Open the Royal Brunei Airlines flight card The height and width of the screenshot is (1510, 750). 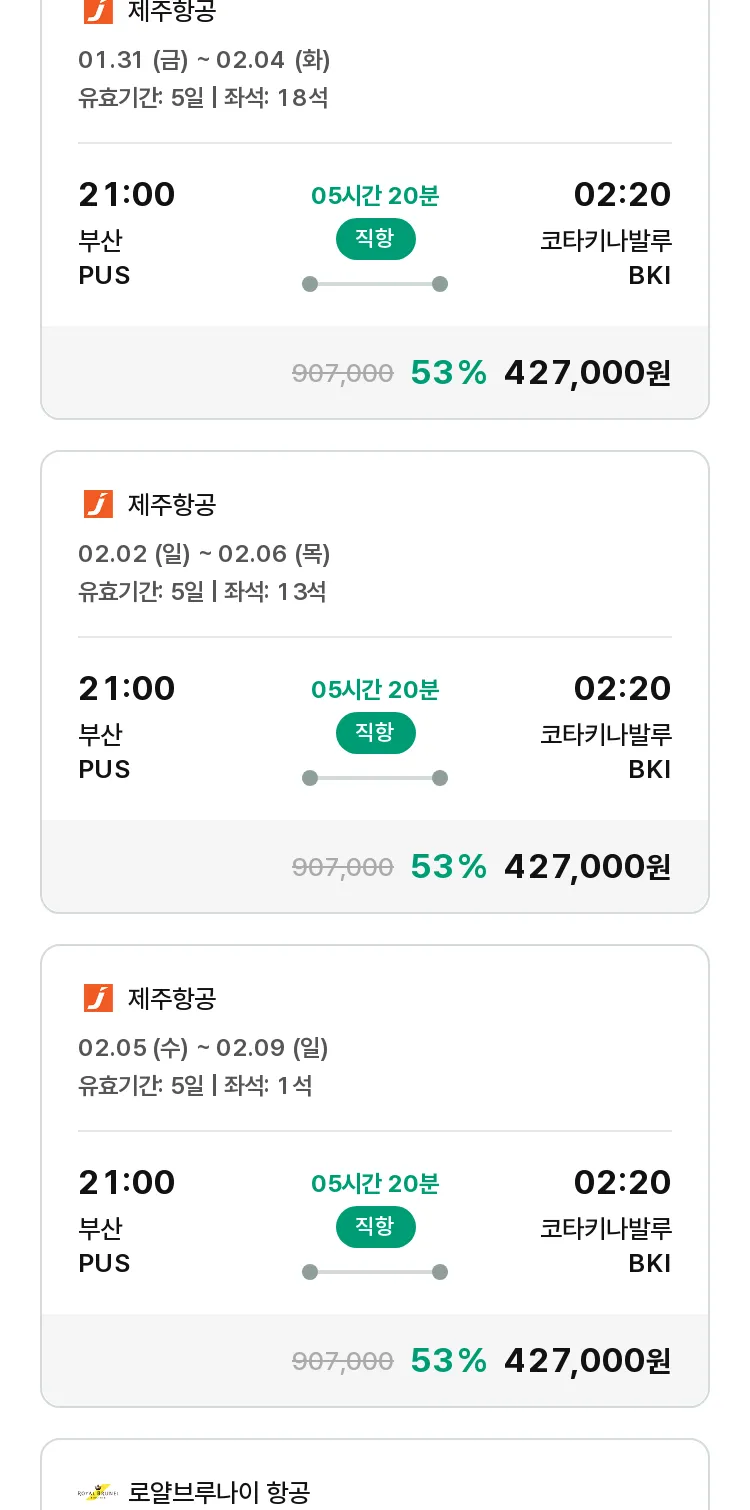coord(375,1475)
